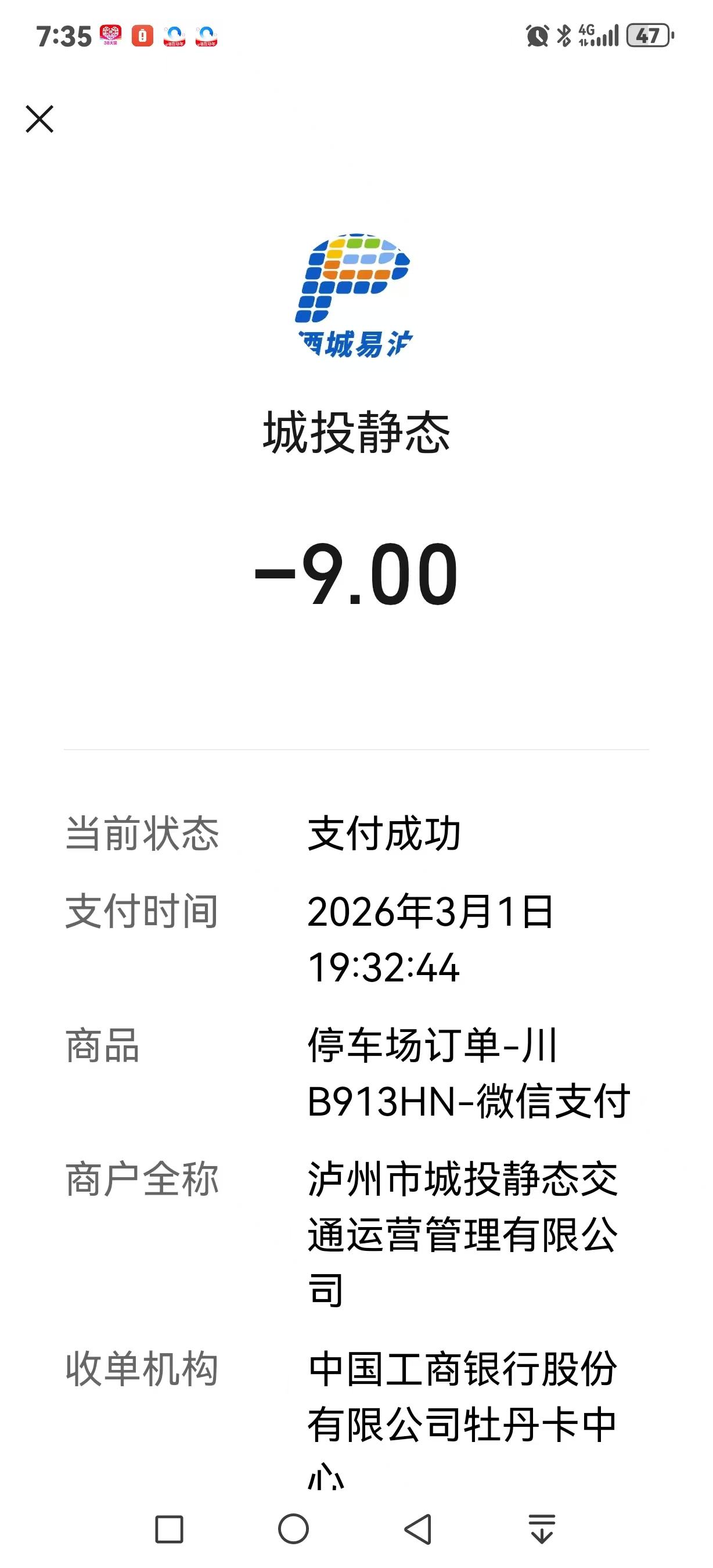Screen dimensions: 713x1568
Task: Go back using the system back button
Action: 419,1529
